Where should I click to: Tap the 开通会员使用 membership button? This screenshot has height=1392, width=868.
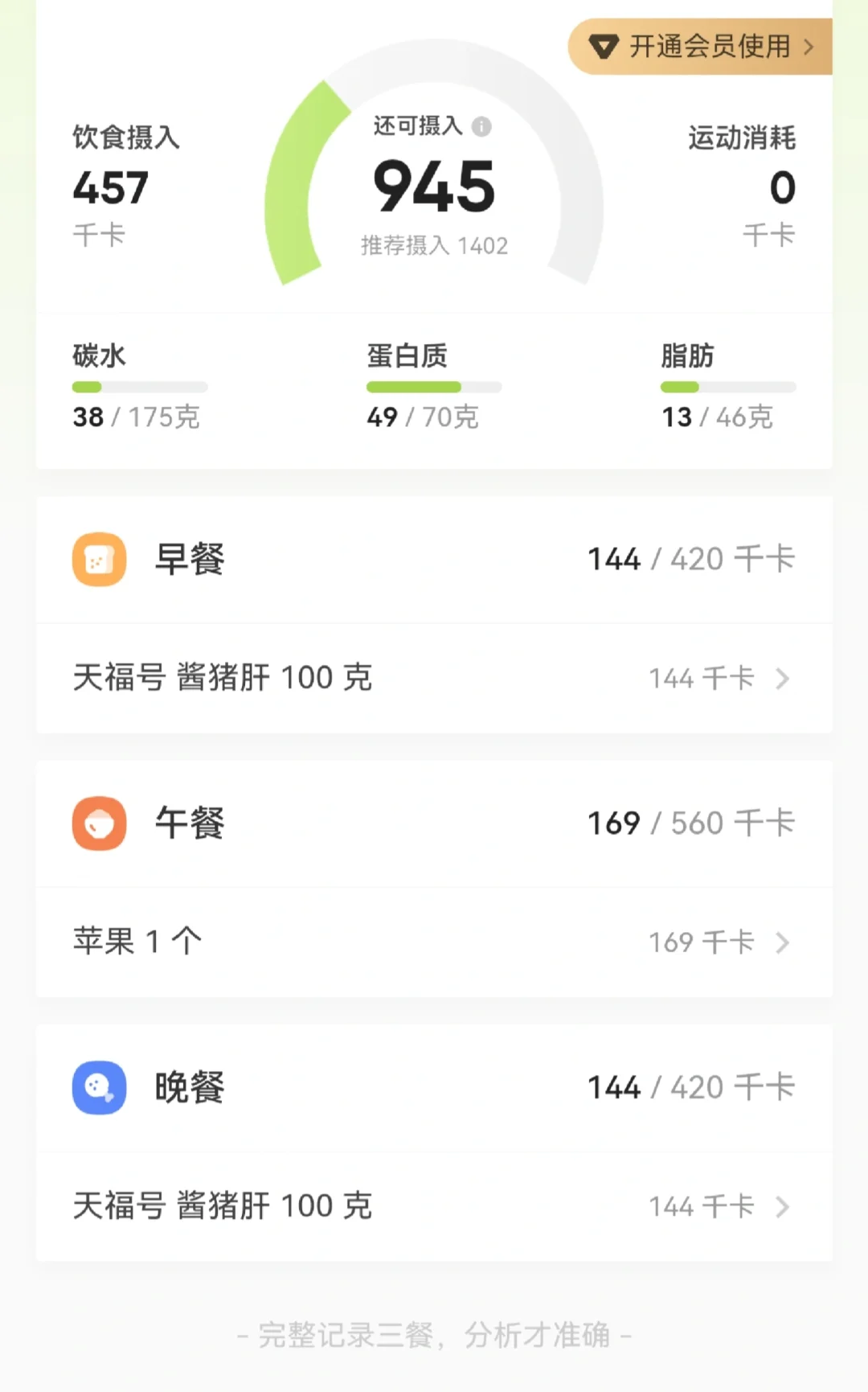pyautogui.click(x=701, y=47)
